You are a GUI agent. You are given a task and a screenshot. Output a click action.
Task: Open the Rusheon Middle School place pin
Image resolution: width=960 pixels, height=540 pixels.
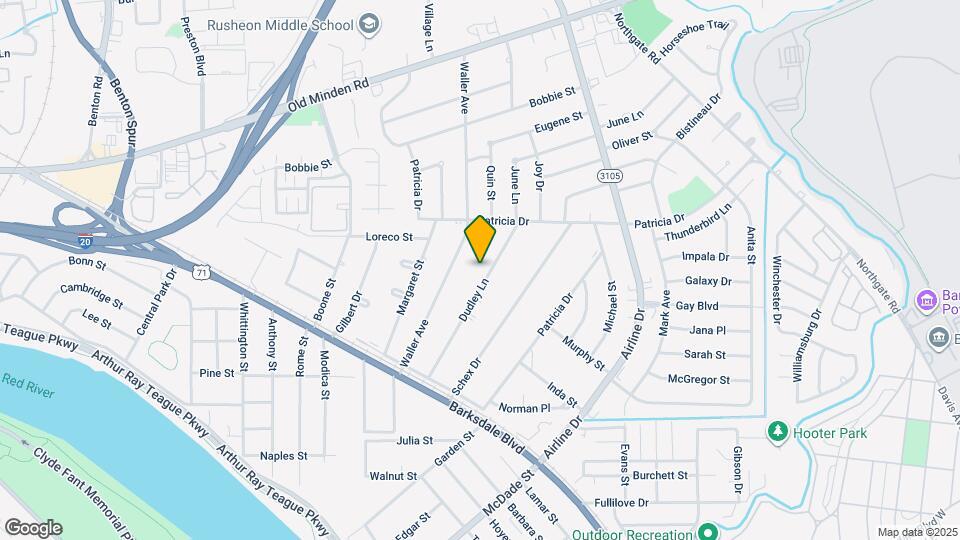[369, 25]
